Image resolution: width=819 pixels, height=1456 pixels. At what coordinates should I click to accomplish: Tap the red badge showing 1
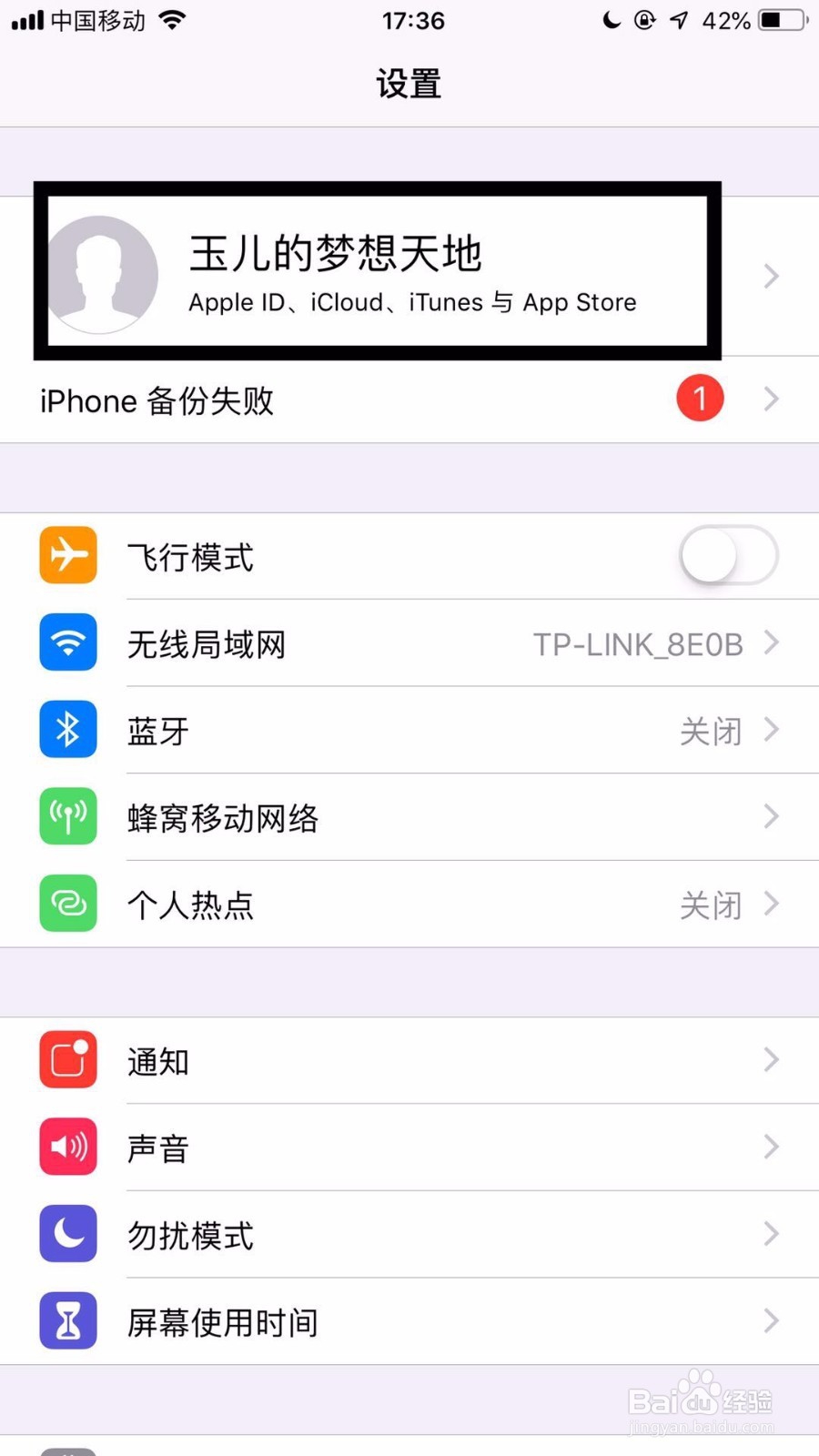(x=700, y=398)
